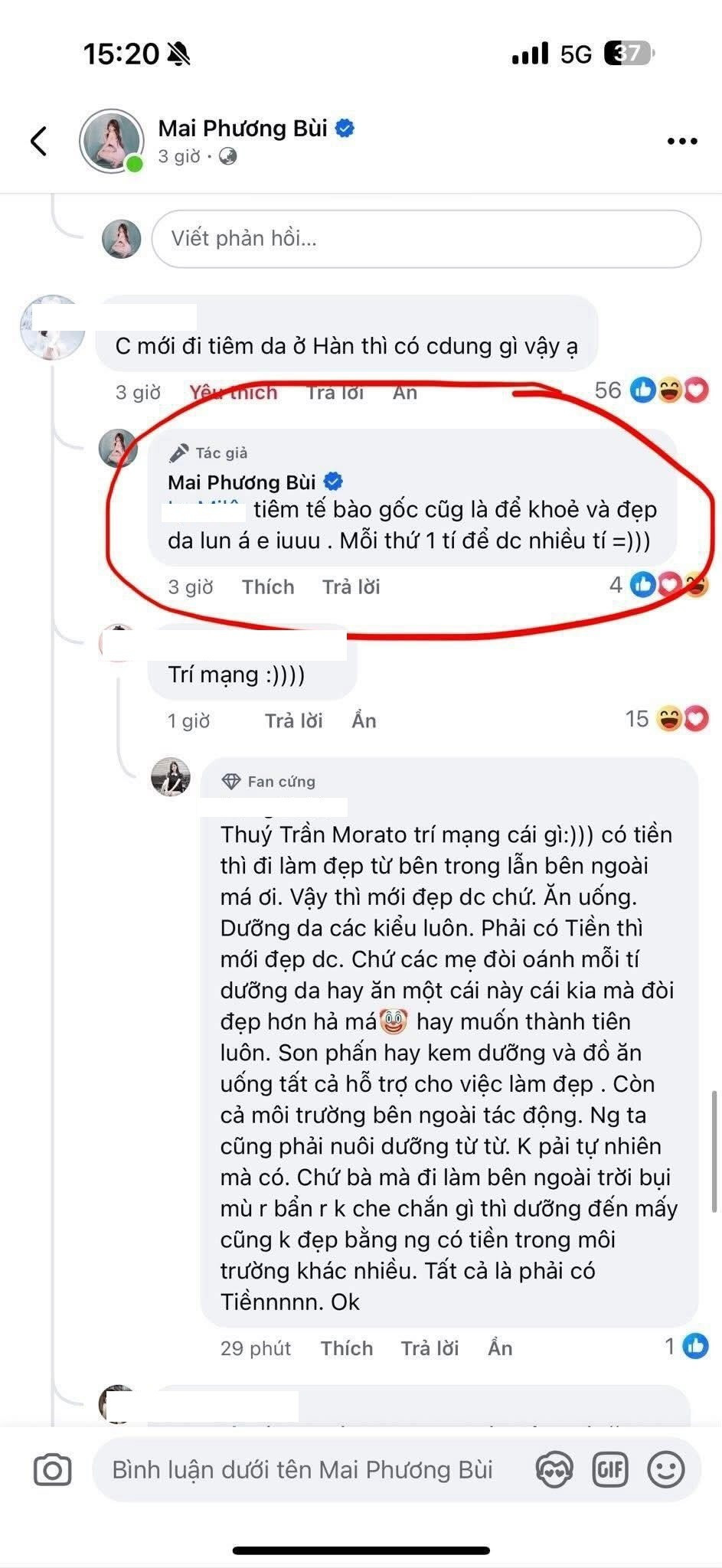View the 56 reactions on first comment
Screen dimensions: 722x1568
click(651, 391)
